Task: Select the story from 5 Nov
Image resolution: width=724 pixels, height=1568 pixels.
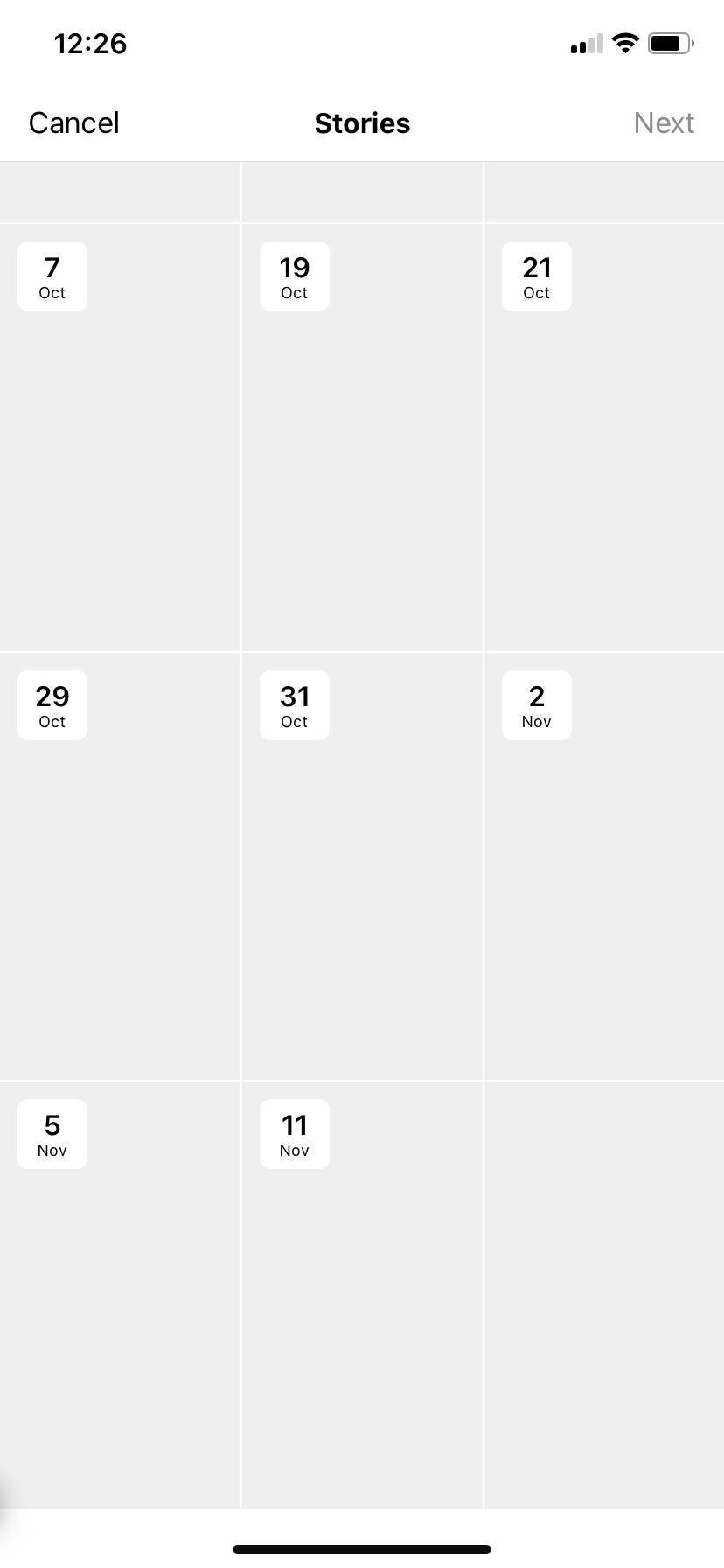Action: [x=120, y=1295]
